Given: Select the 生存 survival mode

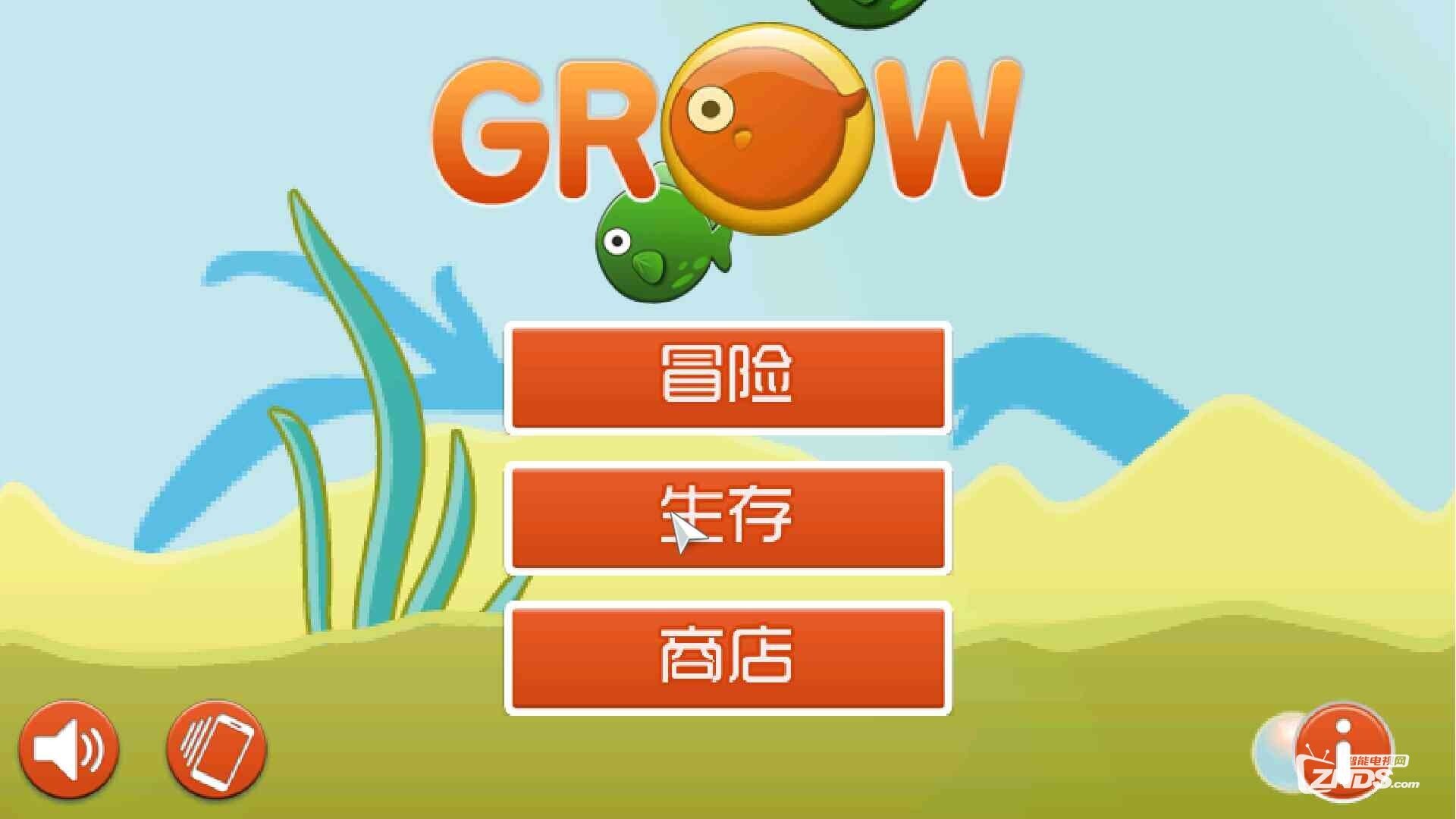Looking at the screenshot, I should 728,517.
